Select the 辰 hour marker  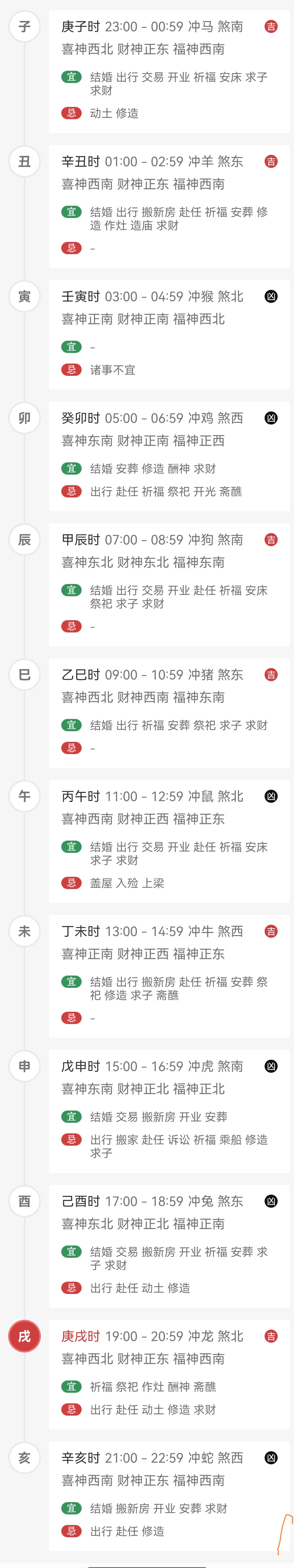coord(24,540)
